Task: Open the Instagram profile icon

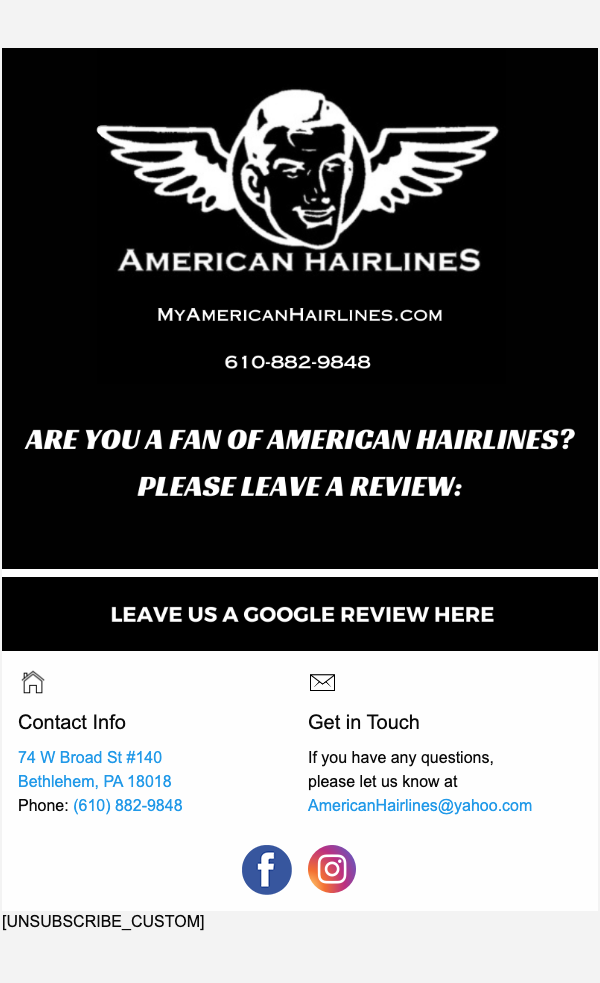Action: pyautogui.click(x=332, y=870)
